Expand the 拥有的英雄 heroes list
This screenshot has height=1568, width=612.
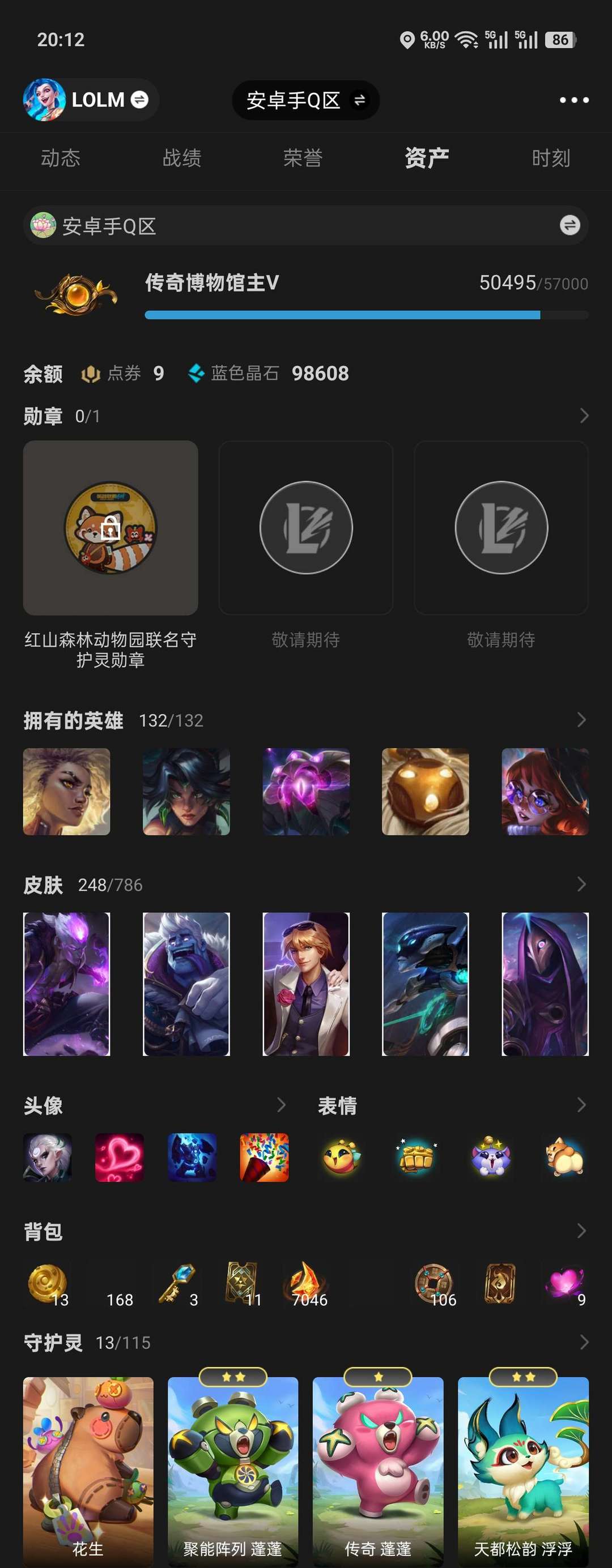pos(580,720)
